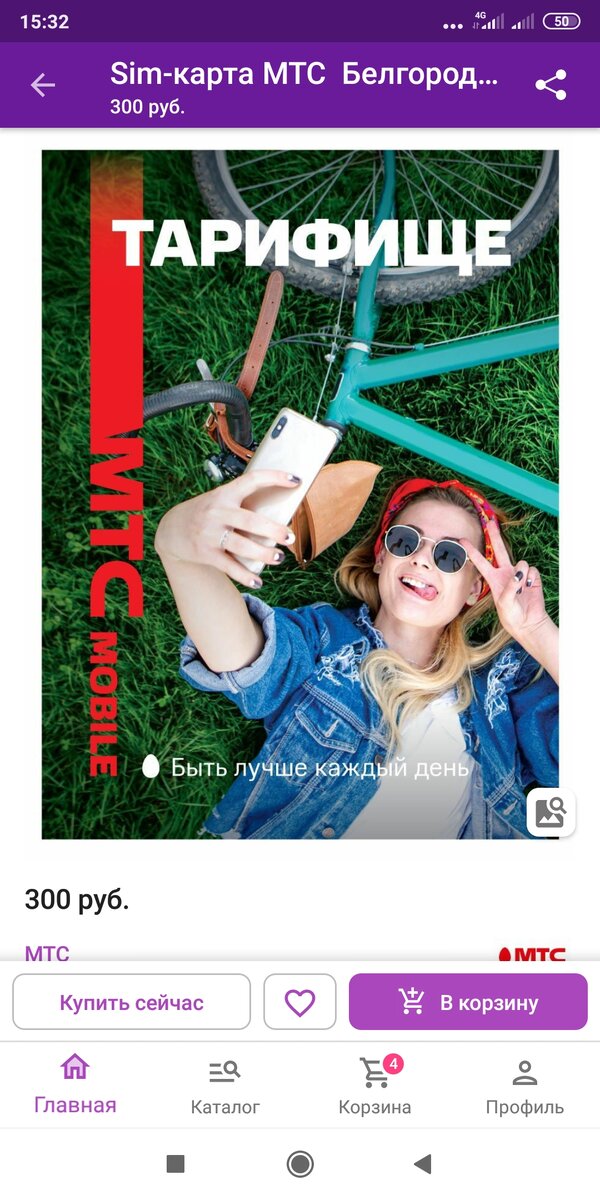Open the МТС brand link
This screenshot has width=600, height=1200.
coord(47,953)
